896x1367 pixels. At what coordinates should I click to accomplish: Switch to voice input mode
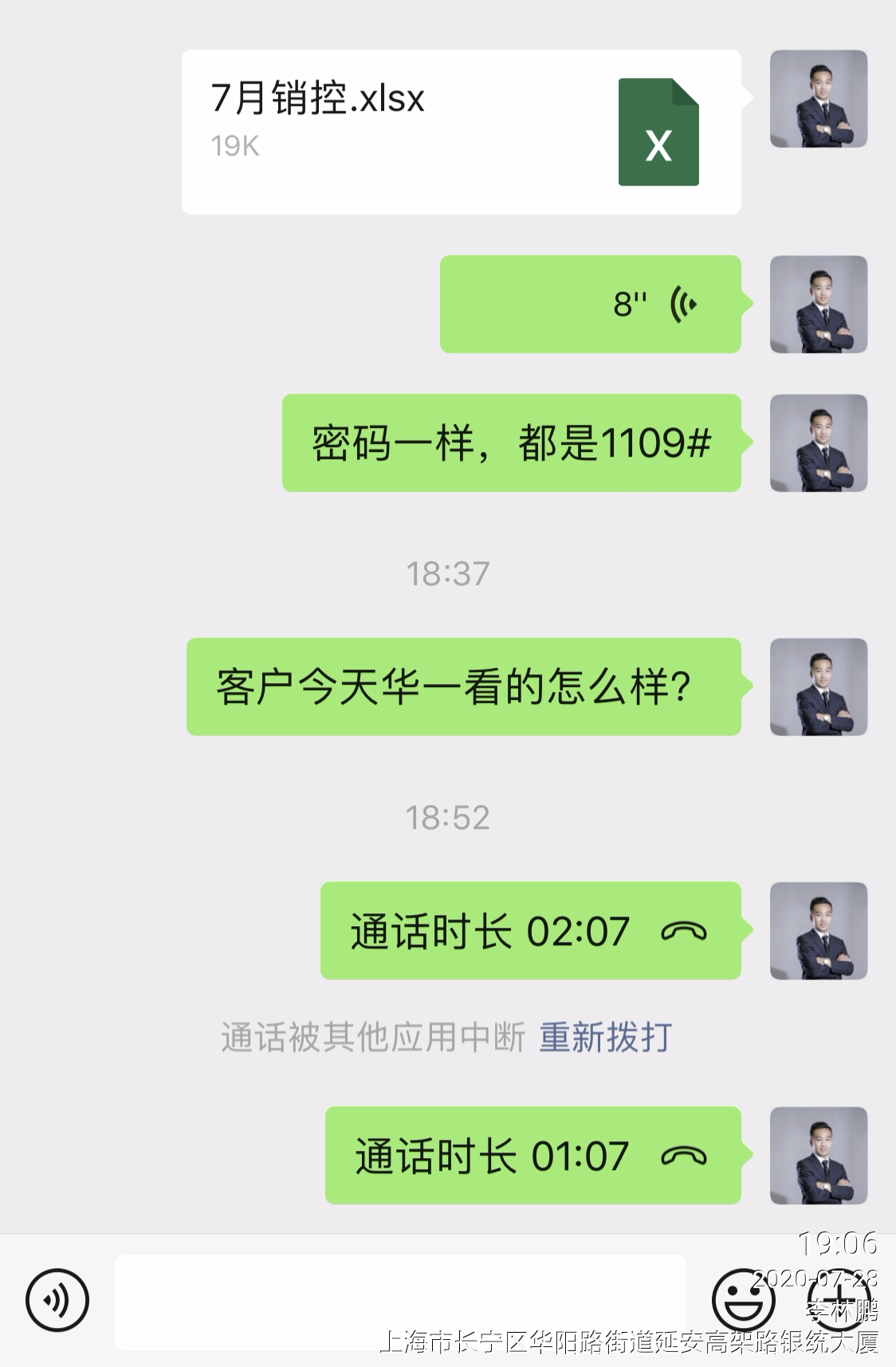57,1300
